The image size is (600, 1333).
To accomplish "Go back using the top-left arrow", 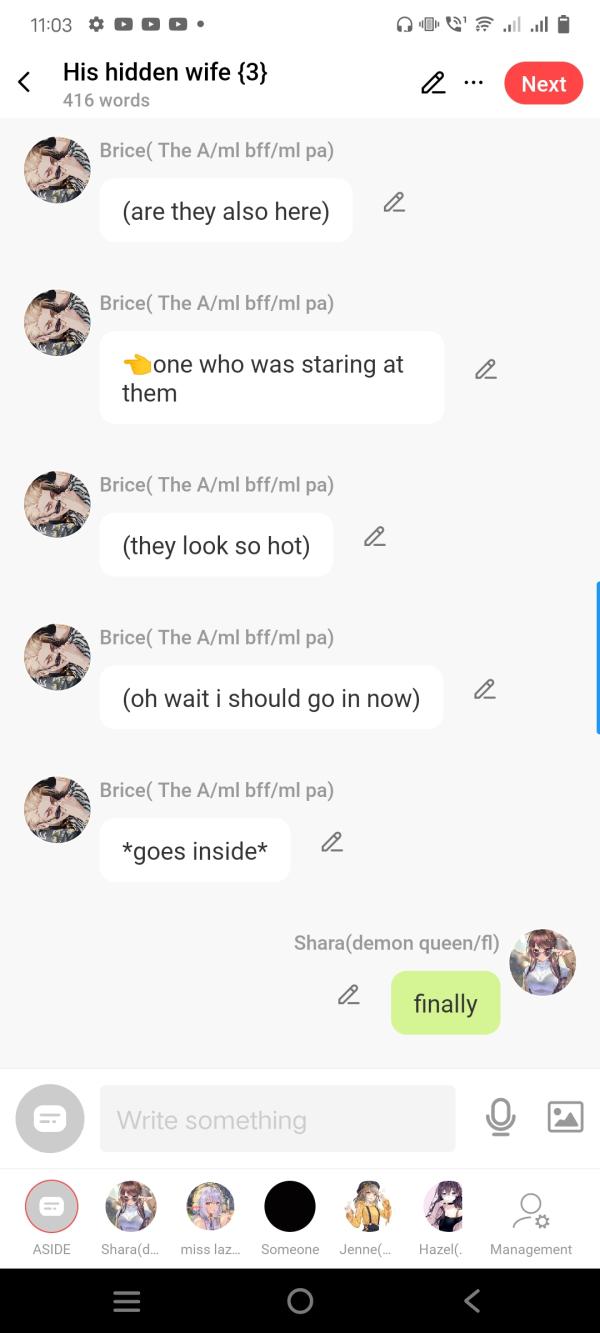I will coord(25,83).
